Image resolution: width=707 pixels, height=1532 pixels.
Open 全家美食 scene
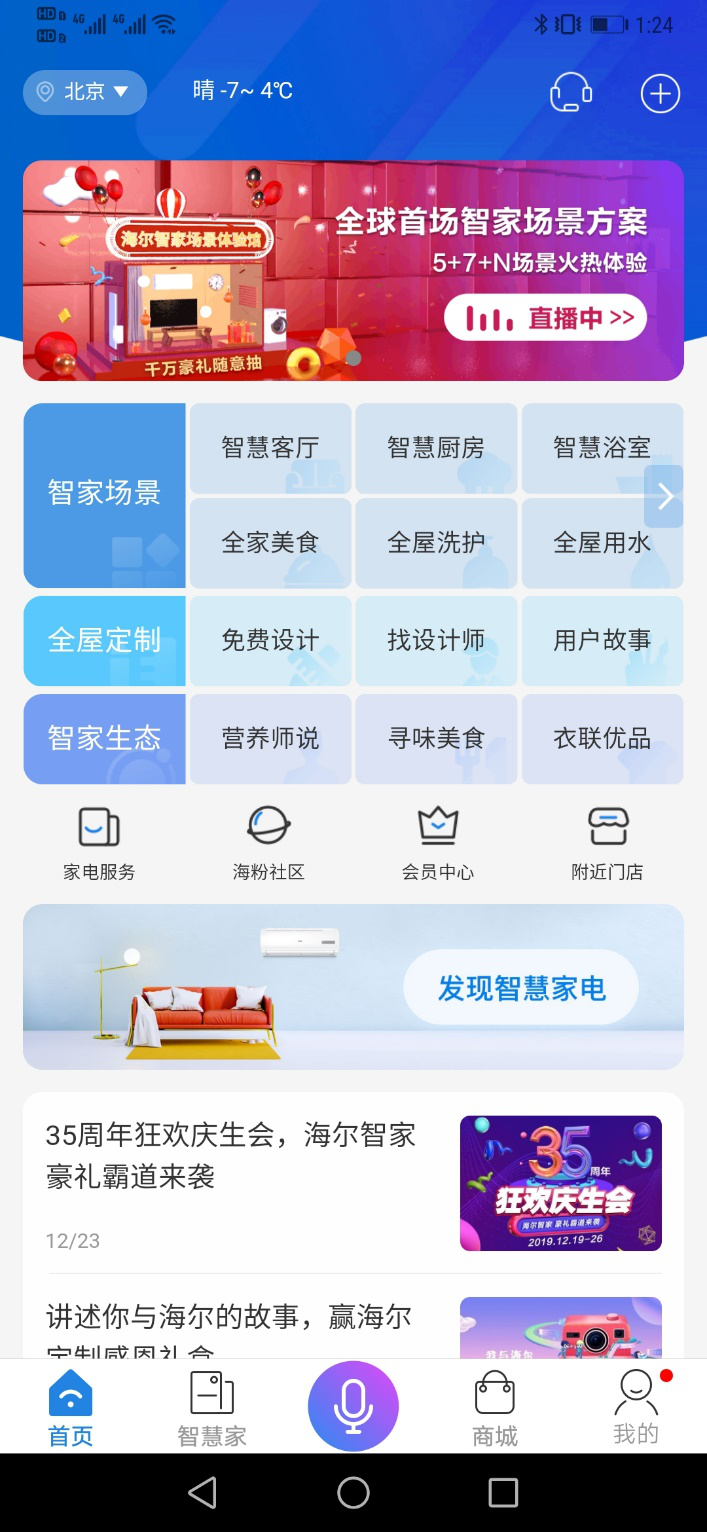point(270,543)
